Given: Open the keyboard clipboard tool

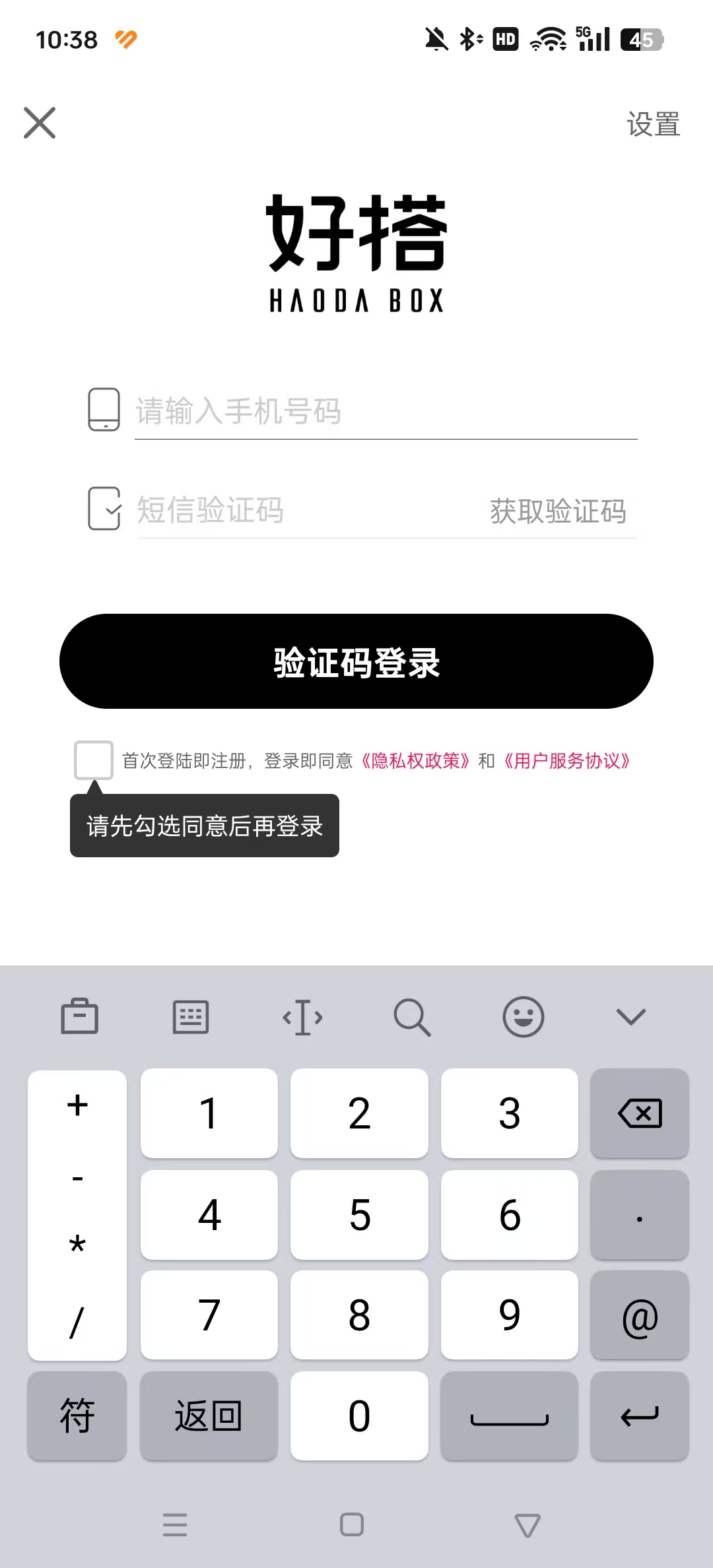Looking at the screenshot, I should pos(80,1016).
